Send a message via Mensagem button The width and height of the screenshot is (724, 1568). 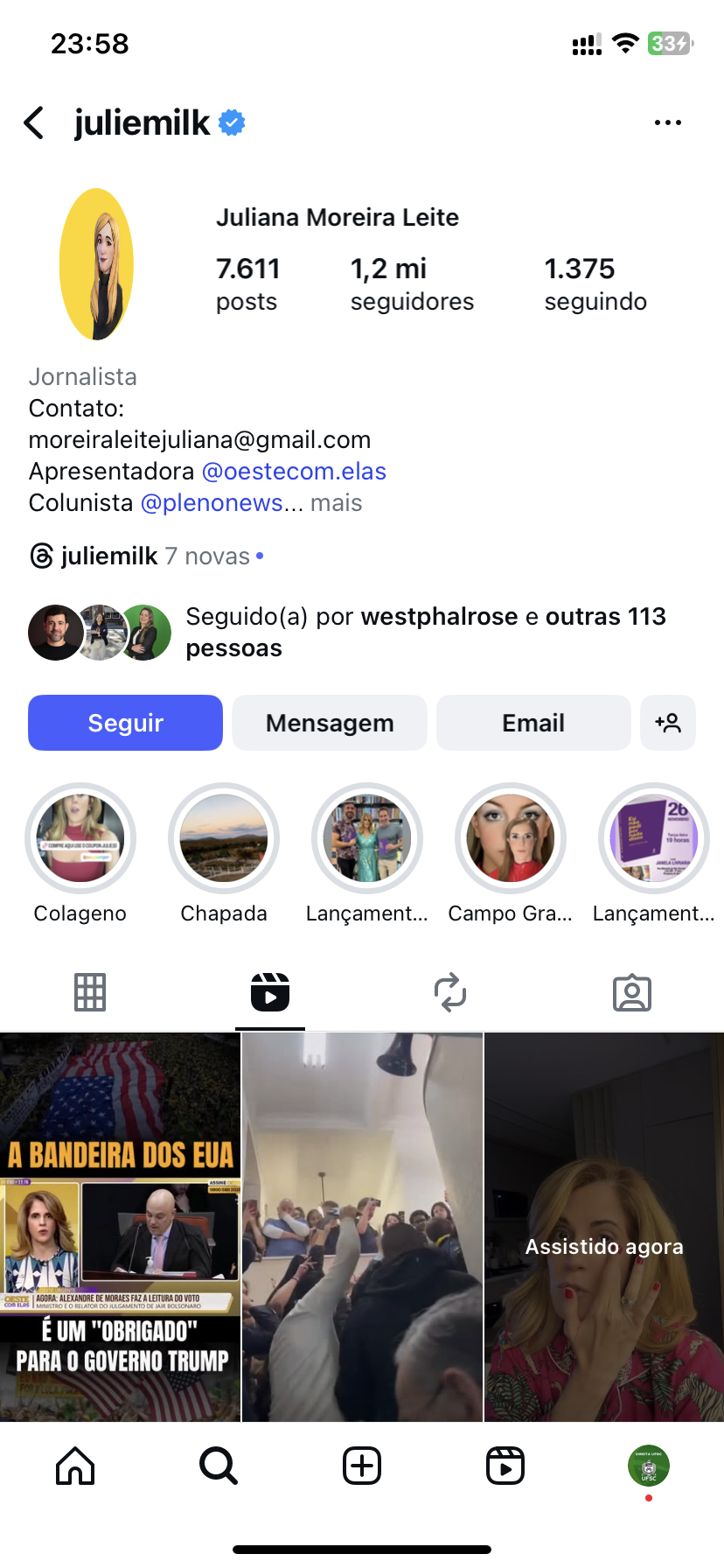[x=330, y=723]
